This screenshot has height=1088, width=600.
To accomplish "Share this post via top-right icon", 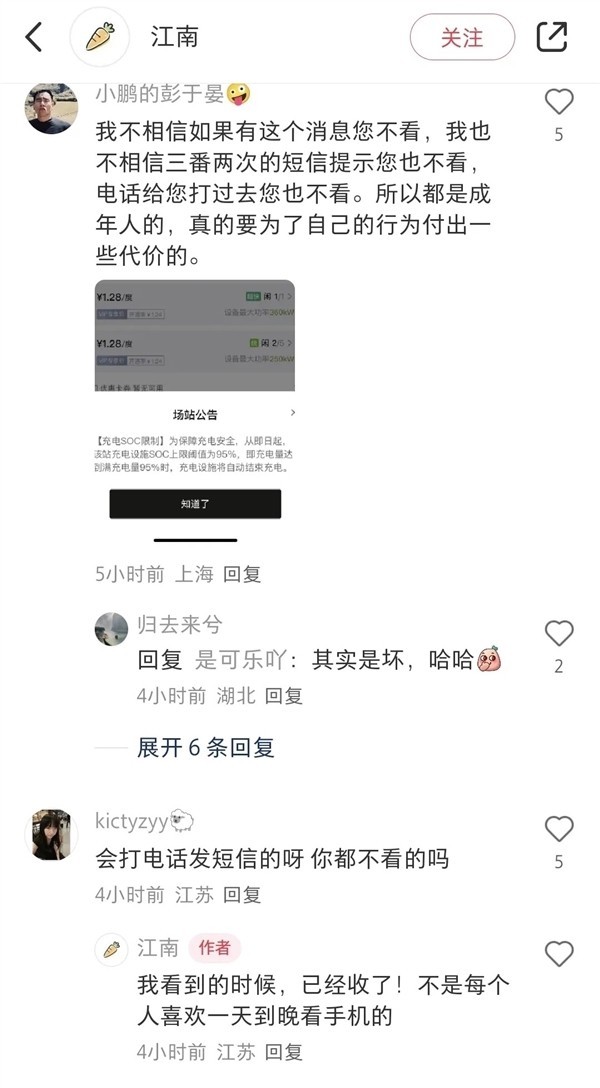I will 552,38.
